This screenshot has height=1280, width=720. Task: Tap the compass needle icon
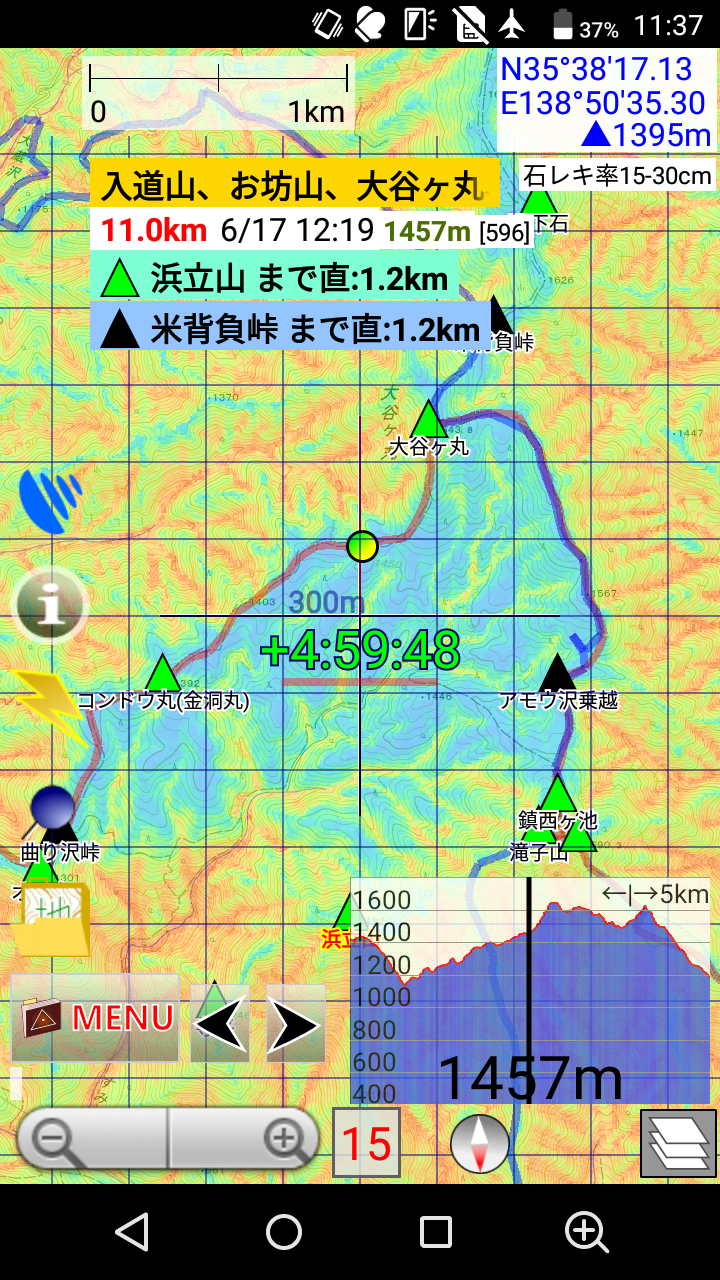(478, 1139)
